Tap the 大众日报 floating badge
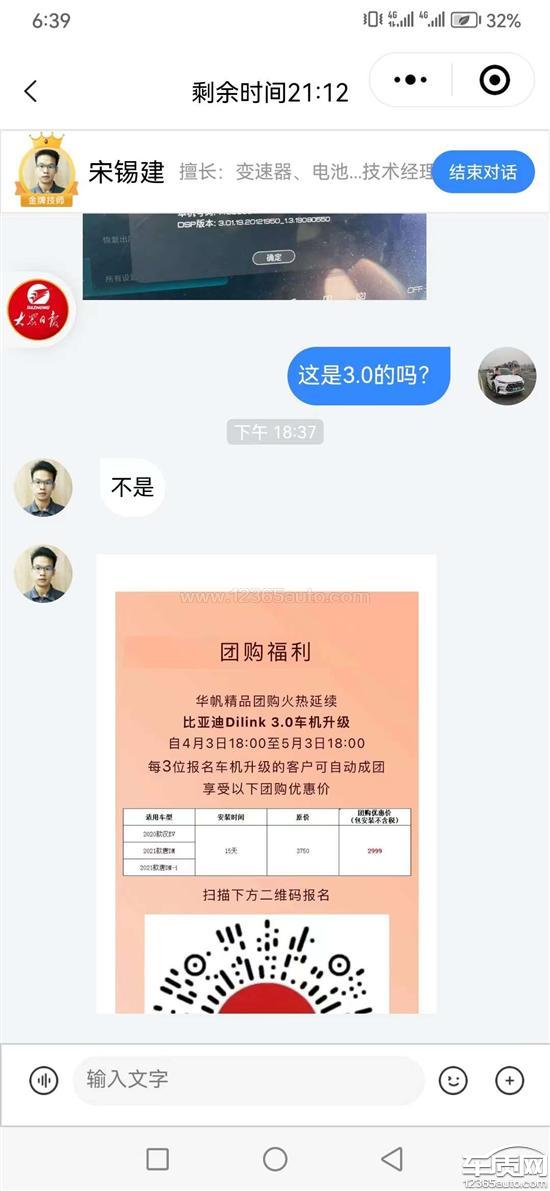550x1191 pixels. (38, 310)
